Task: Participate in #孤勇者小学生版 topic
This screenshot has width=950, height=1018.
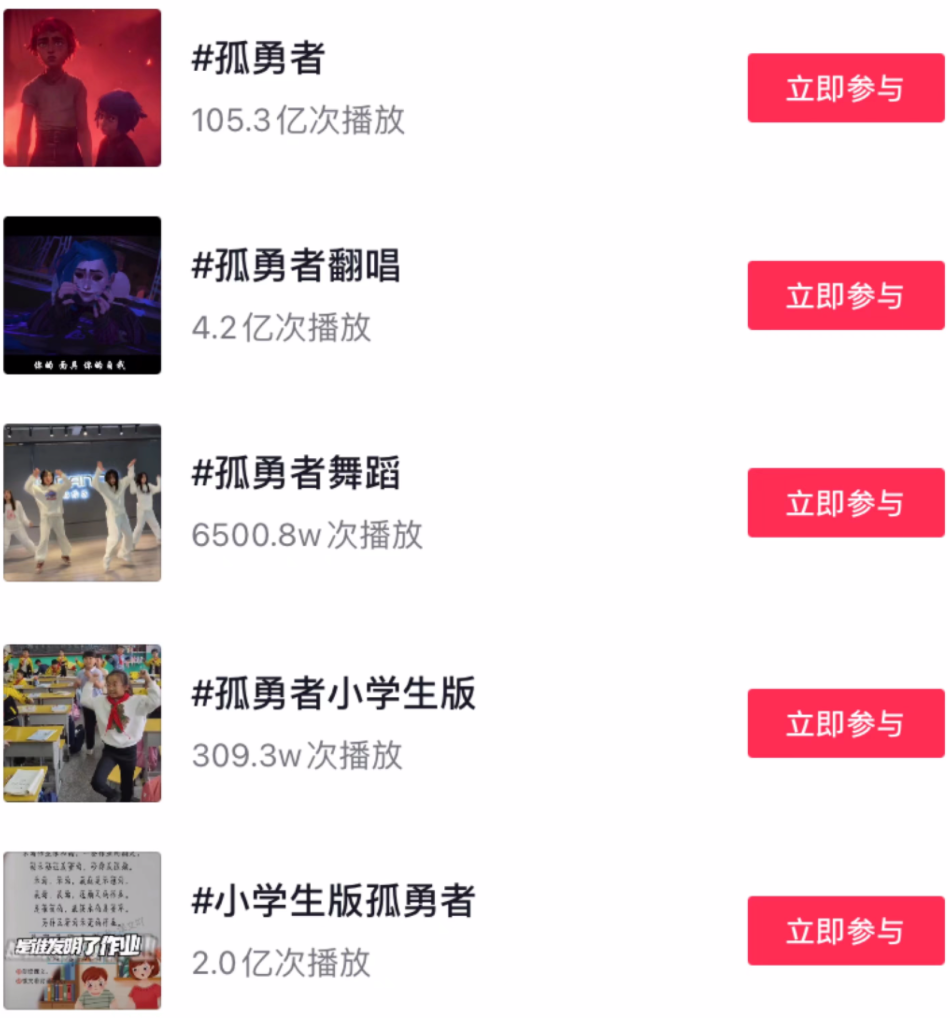Action: 845,723
